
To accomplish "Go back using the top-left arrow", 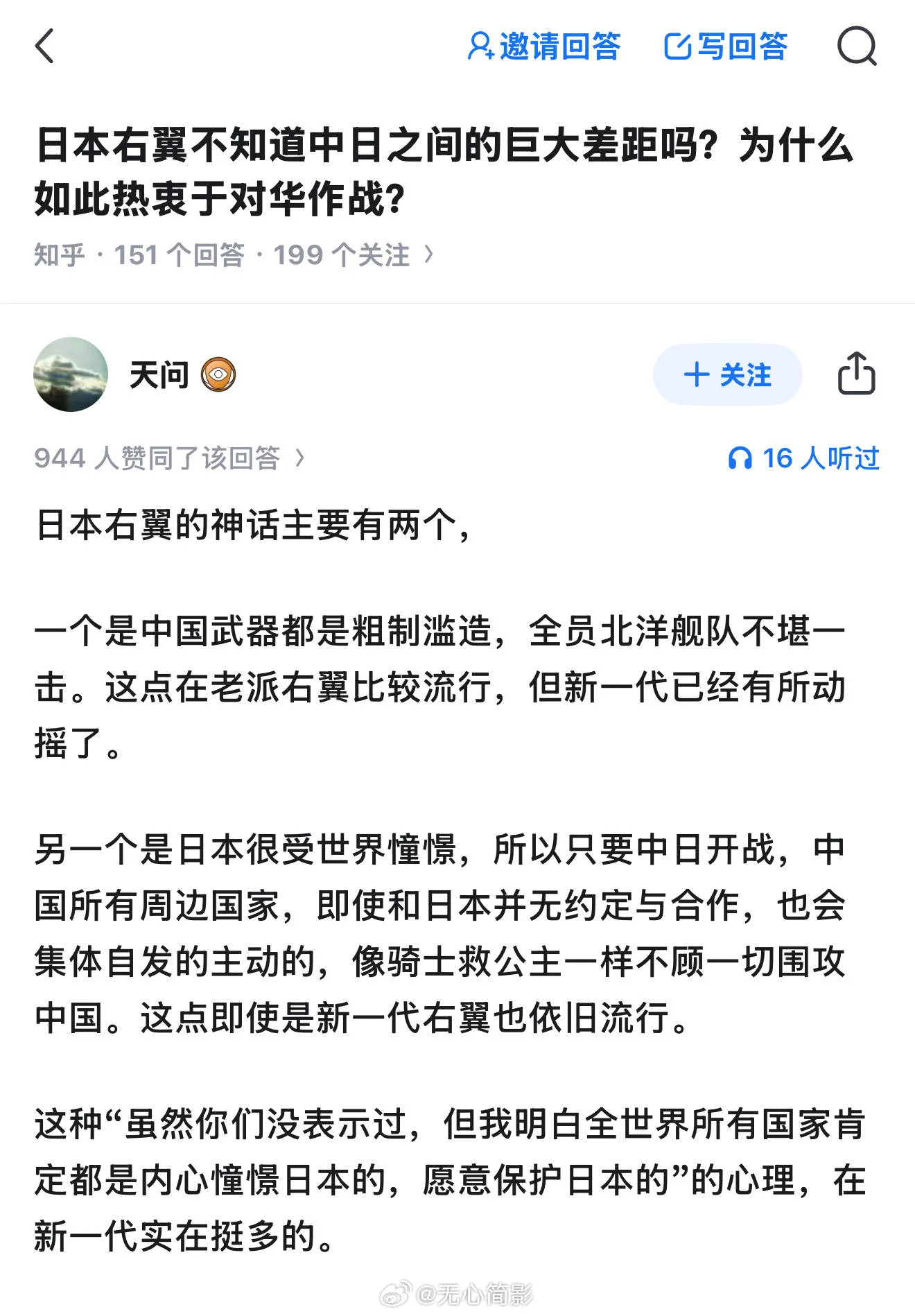I will [44, 46].
